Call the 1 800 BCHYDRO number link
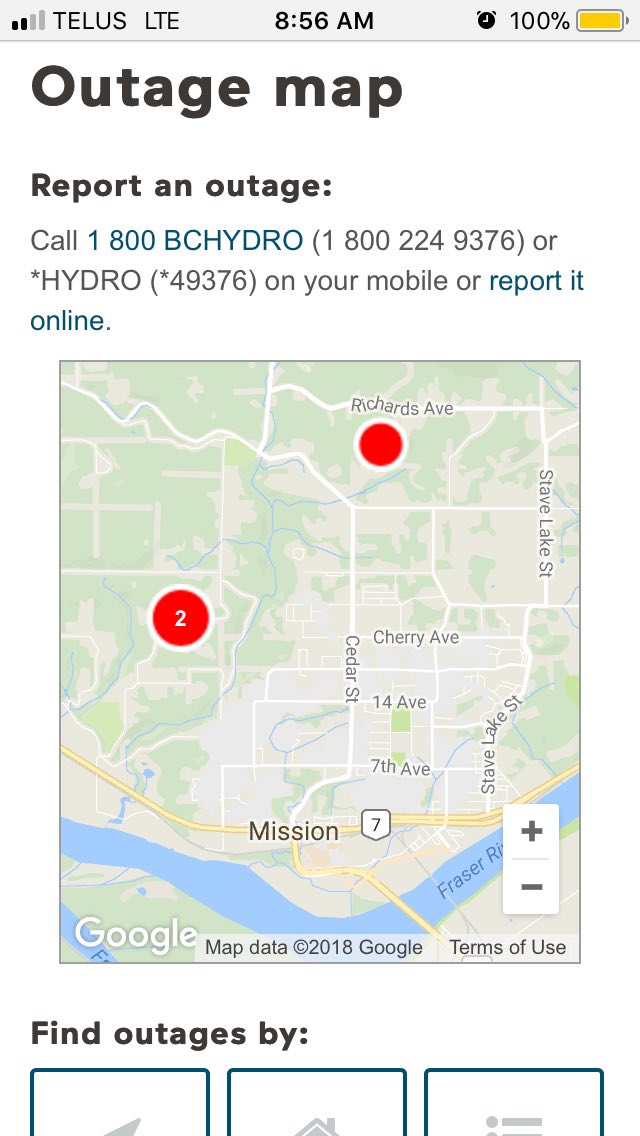The height and width of the screenshot is (1136, 640). coord(195,241)
